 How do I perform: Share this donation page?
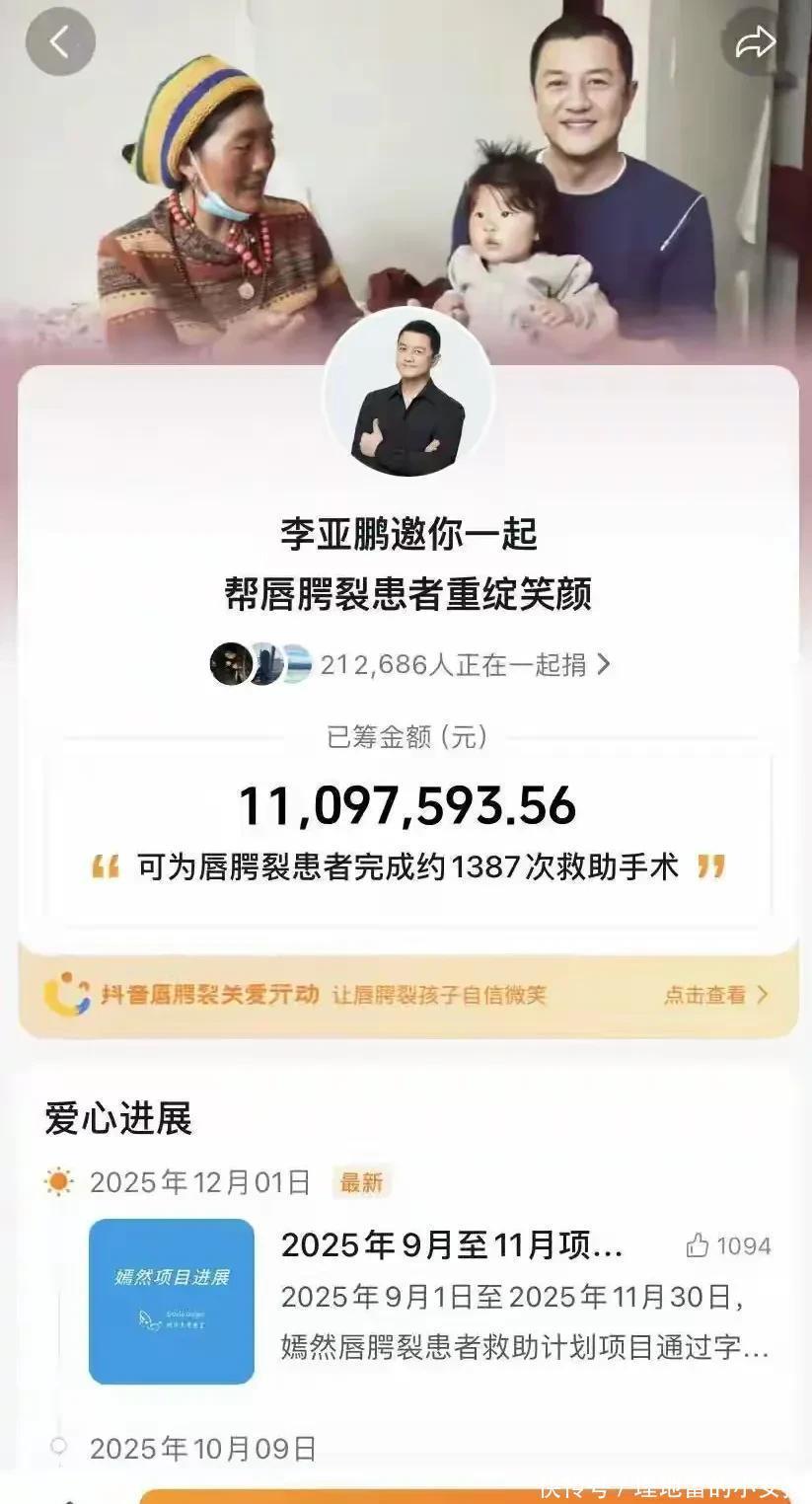pos(755,42)
